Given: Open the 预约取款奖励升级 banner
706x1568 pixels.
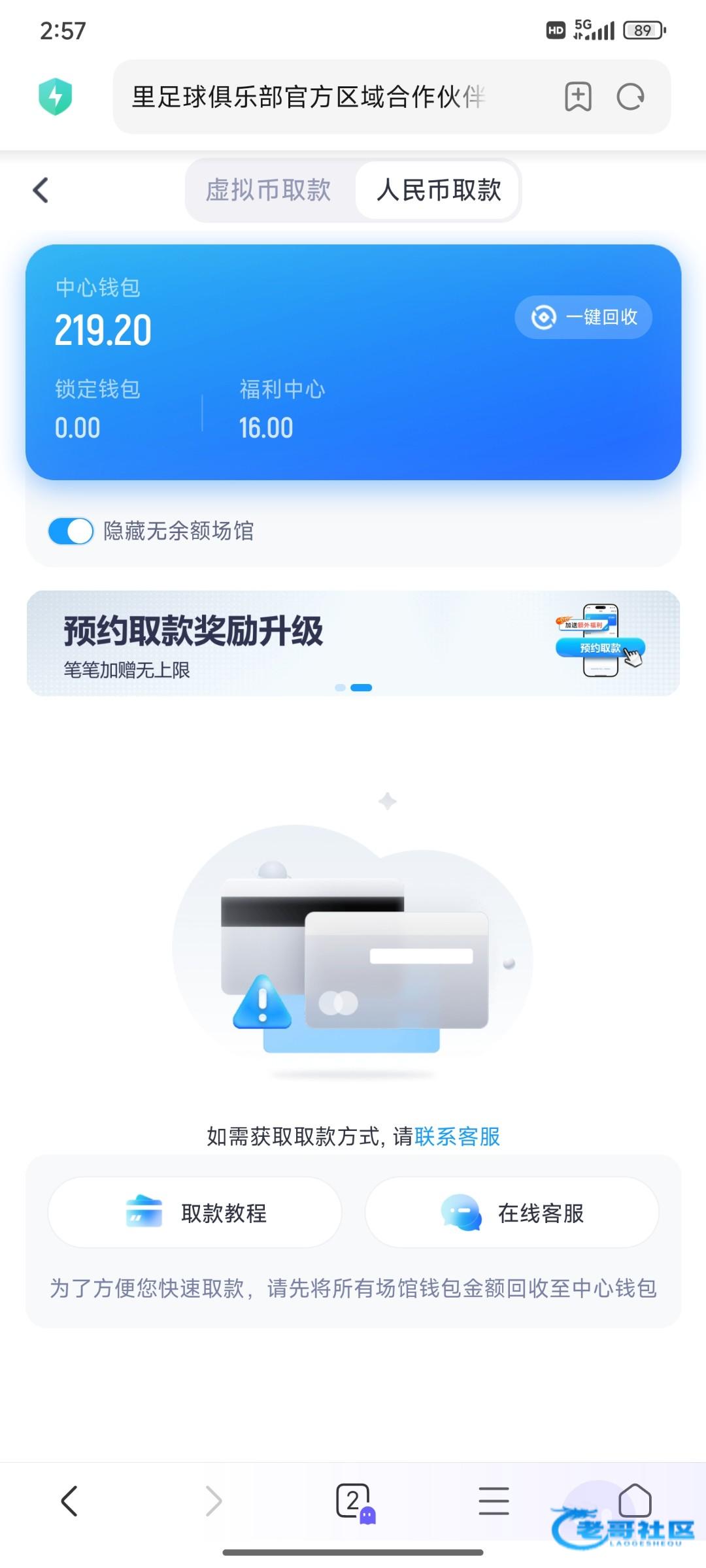Looking at the screenshot, I should pos(353,644).
